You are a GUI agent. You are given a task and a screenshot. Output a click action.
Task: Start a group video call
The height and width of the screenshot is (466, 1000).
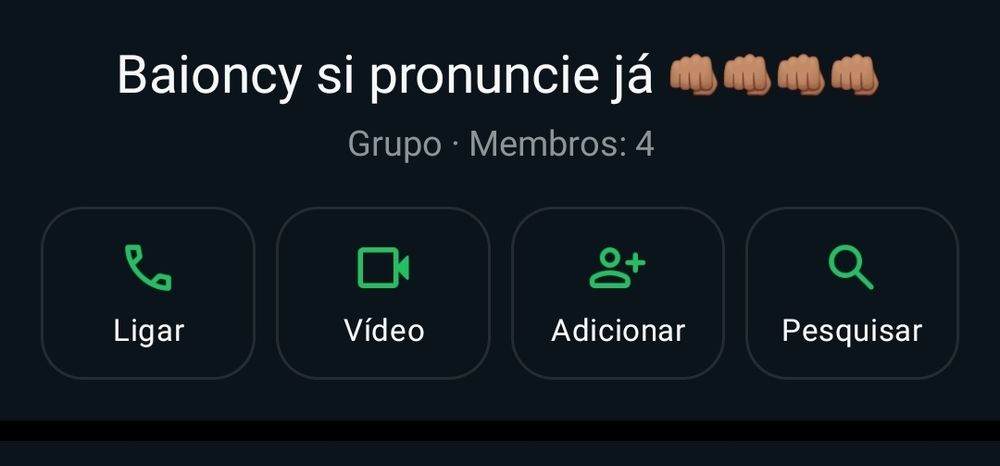(x=383, y=293)
